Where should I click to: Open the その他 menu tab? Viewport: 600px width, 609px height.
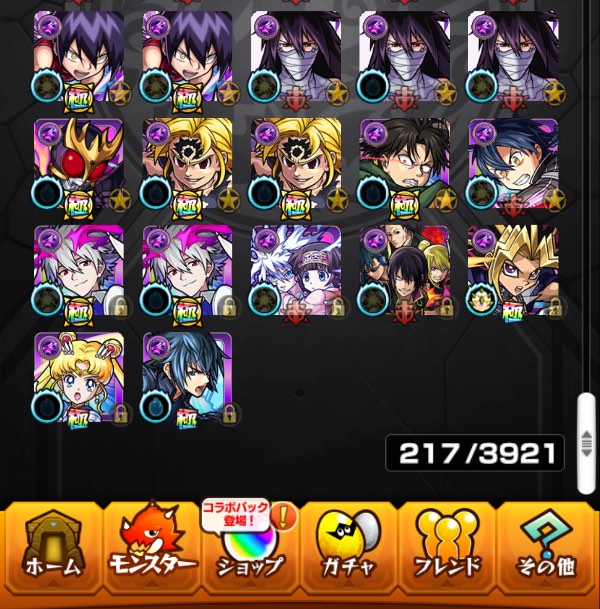pyautogui.click(x=546, y=551)
